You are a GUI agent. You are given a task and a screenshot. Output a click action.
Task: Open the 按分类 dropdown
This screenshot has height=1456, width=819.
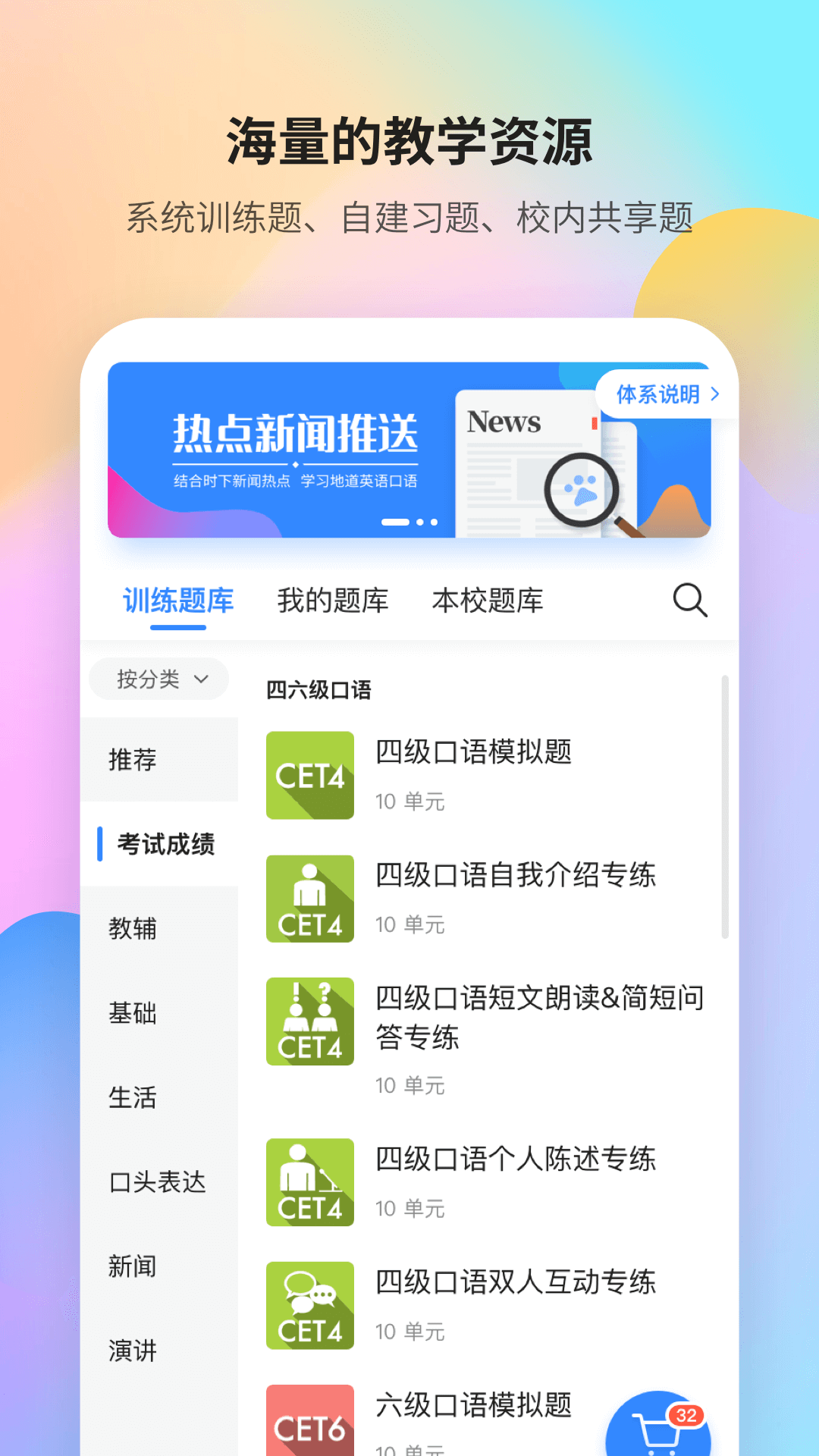pyautogui.click(x=158, y=679)
